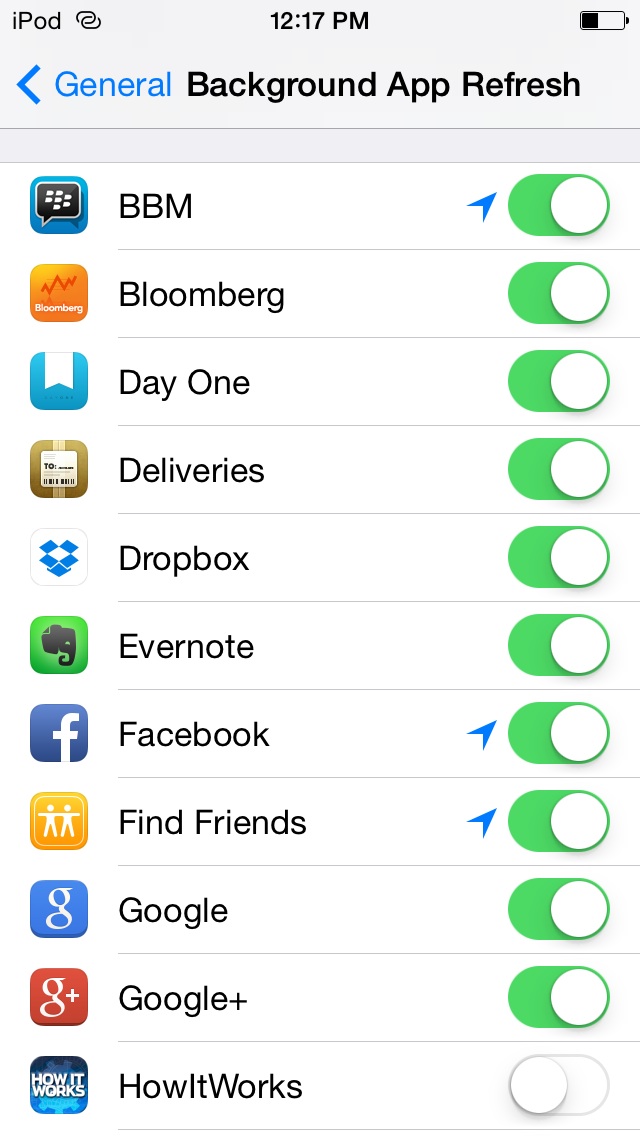
Task: Disable Bloomberg background refresh
Action: tap(558, 295)
